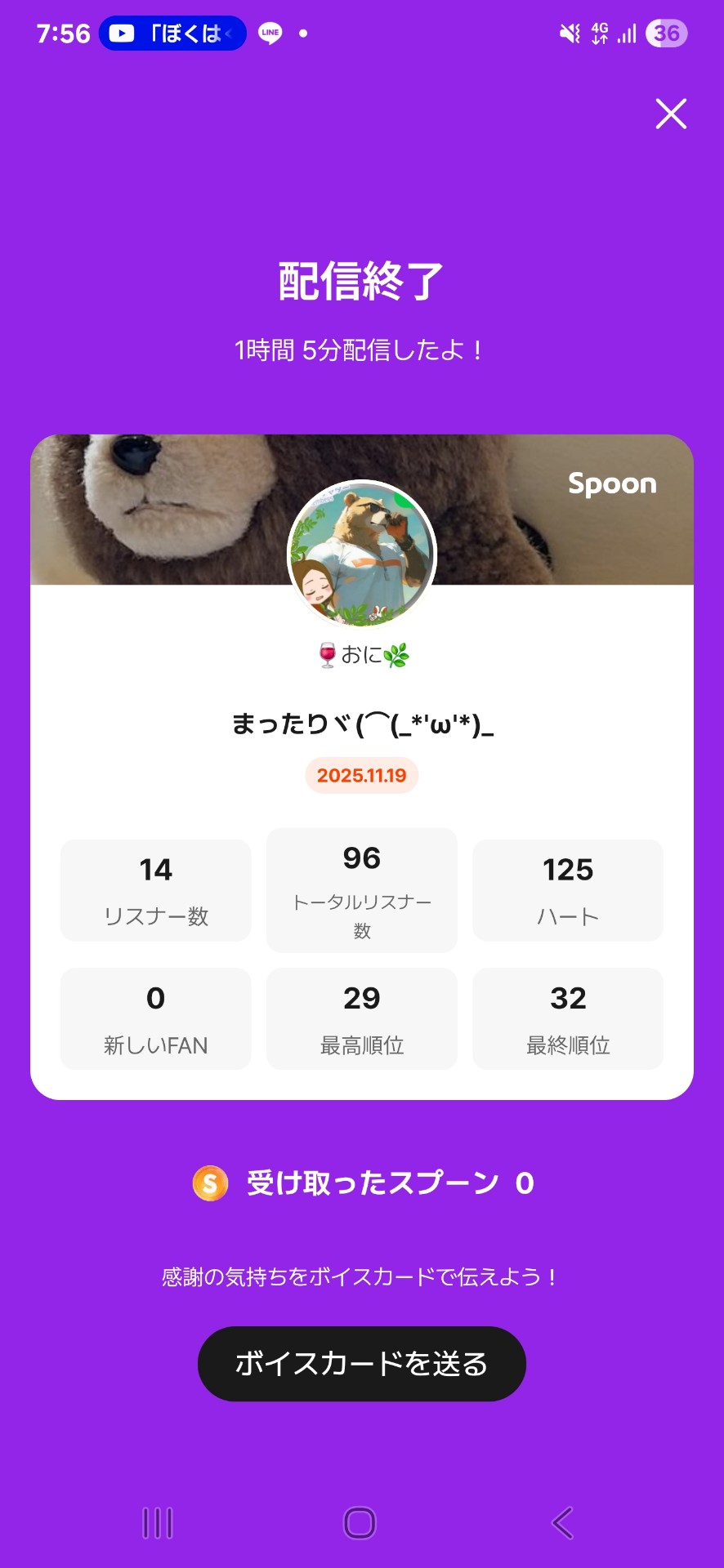Tap the リスナー数 14 stat card
The height and width of the screenshot is (1568, 724).
click(155, 889)
